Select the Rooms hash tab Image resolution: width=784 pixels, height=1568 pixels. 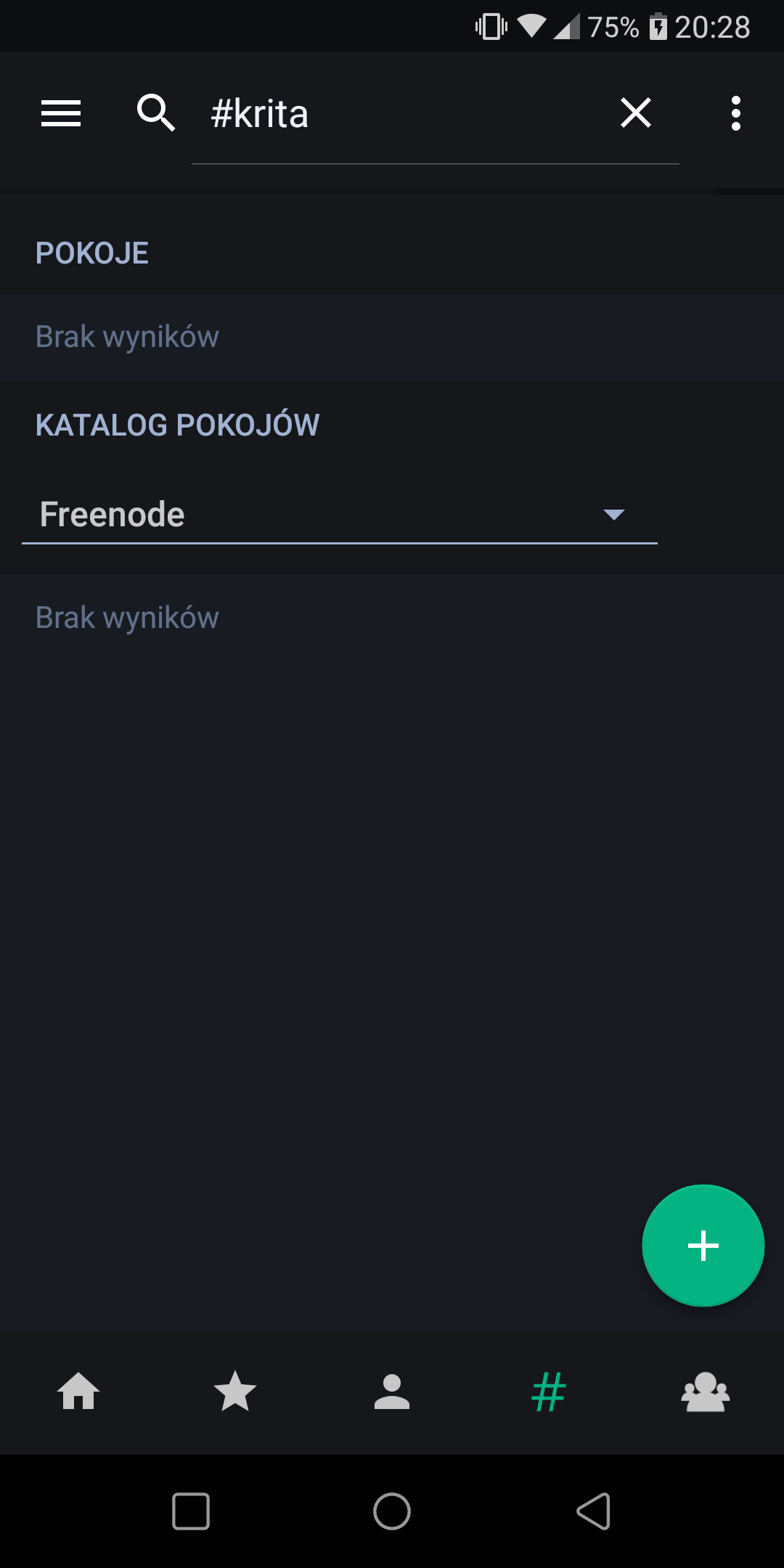(549, 1392)
